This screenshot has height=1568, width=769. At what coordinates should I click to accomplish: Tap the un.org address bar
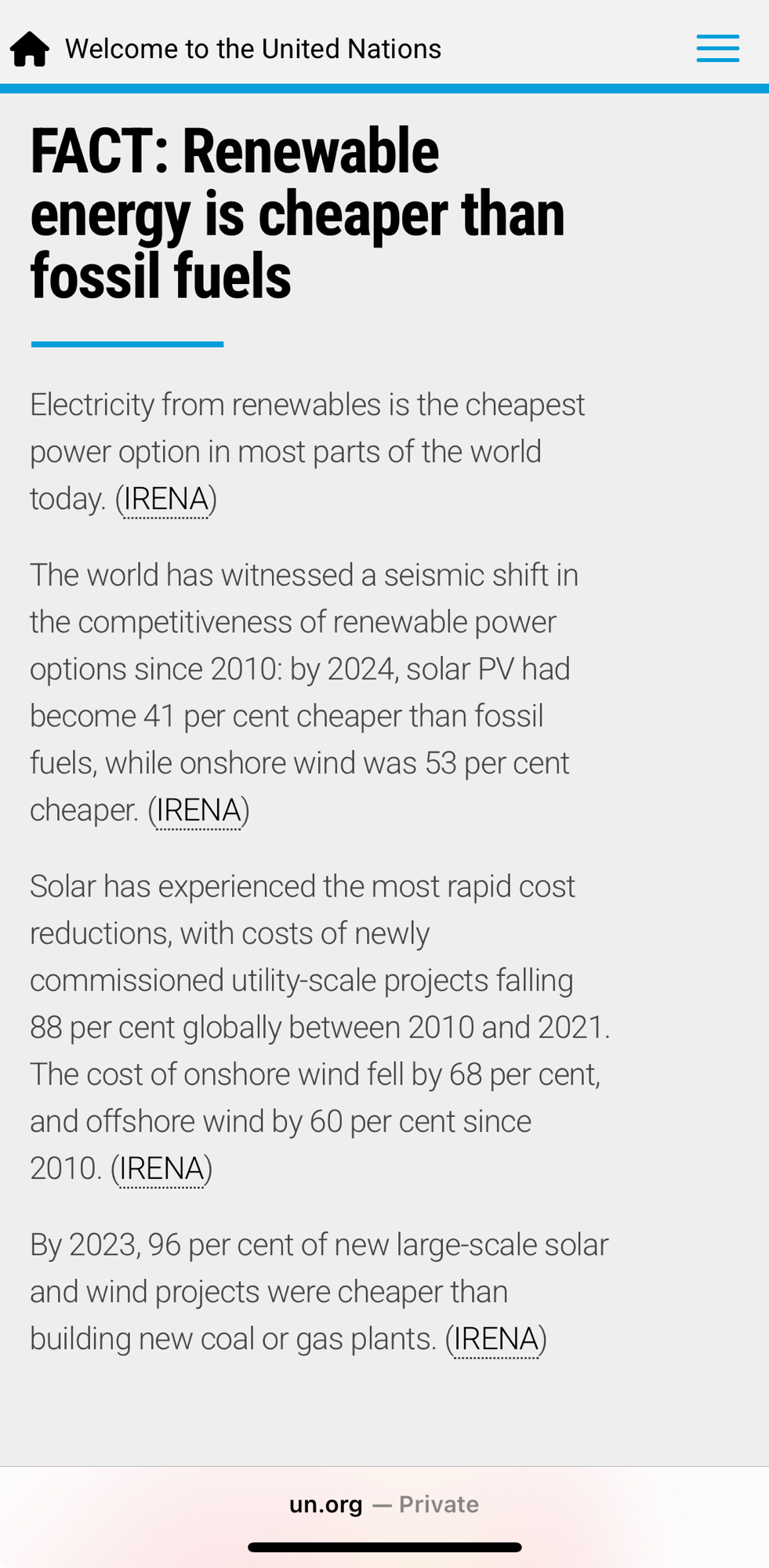point(384,1504)
